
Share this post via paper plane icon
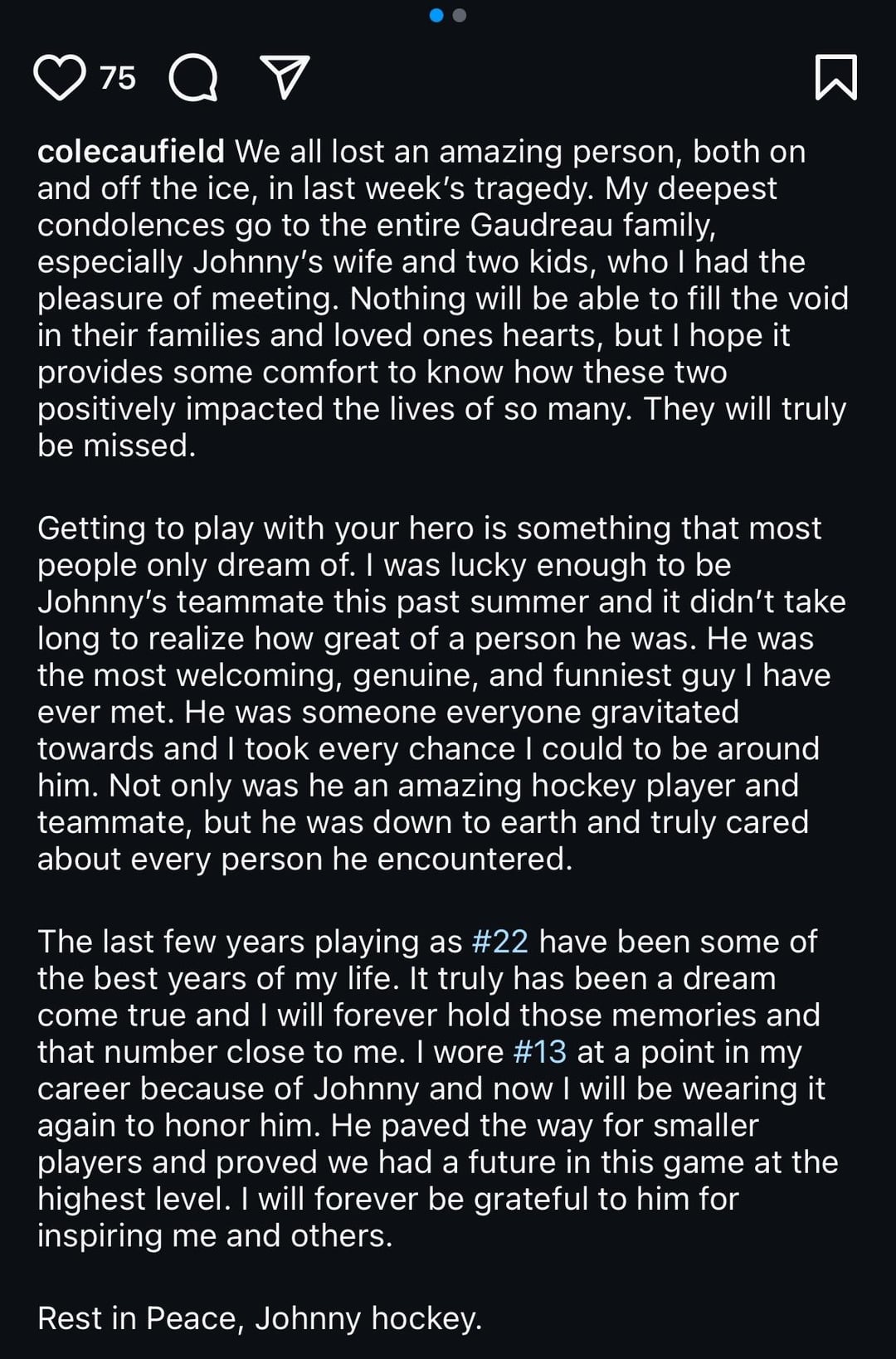click(x=285, y=77)
